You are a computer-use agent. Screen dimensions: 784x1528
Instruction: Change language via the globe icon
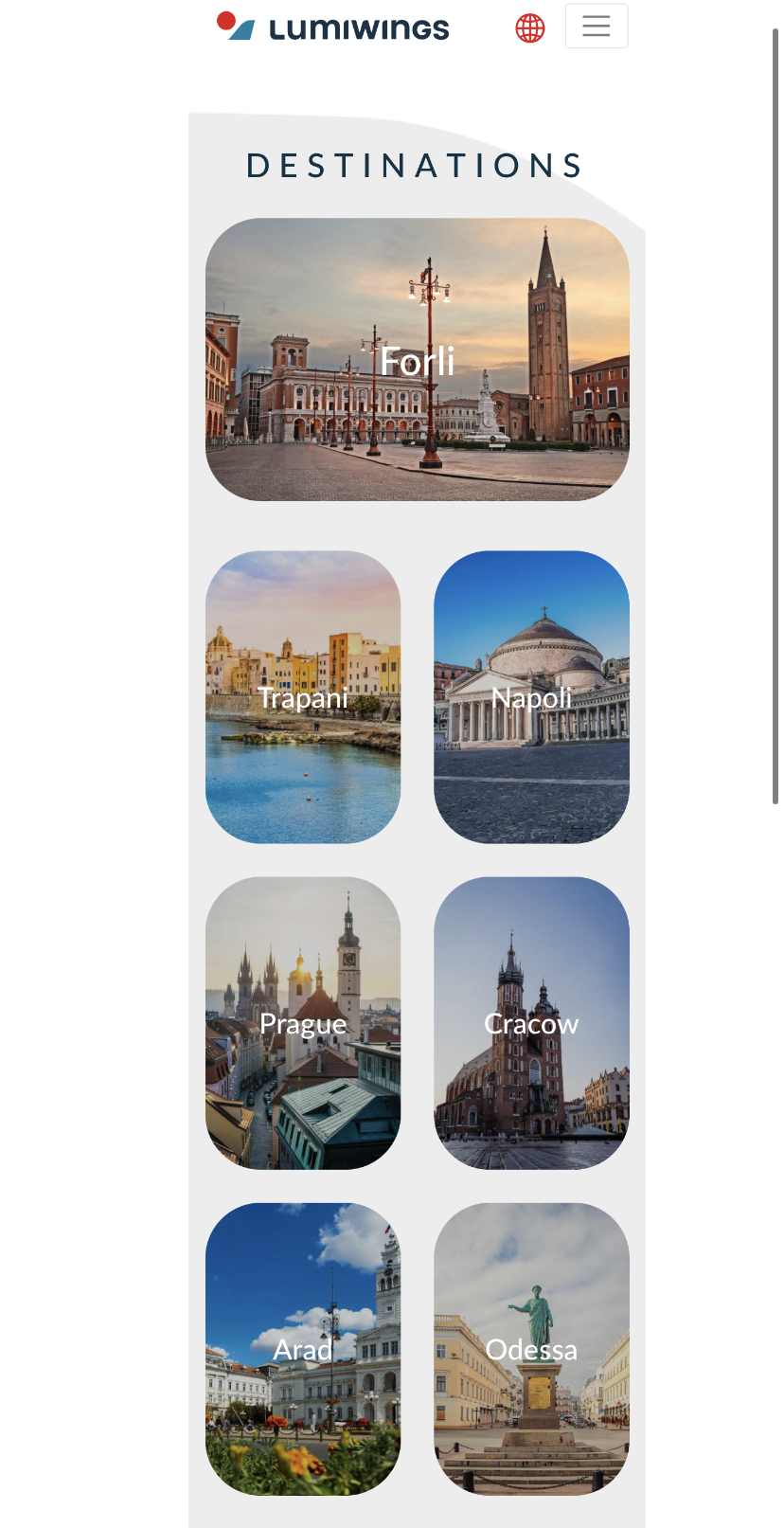[530, 28]
